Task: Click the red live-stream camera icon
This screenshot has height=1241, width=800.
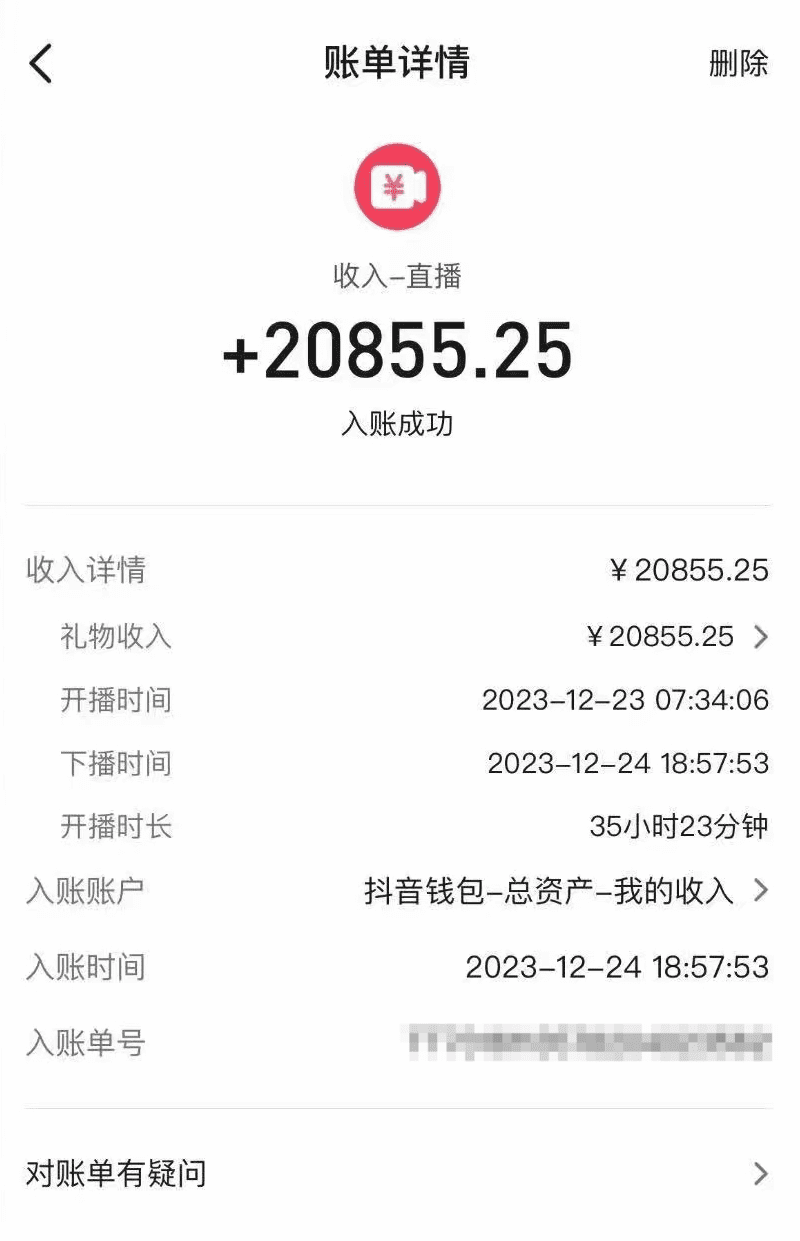Action: tap(397, 188)
